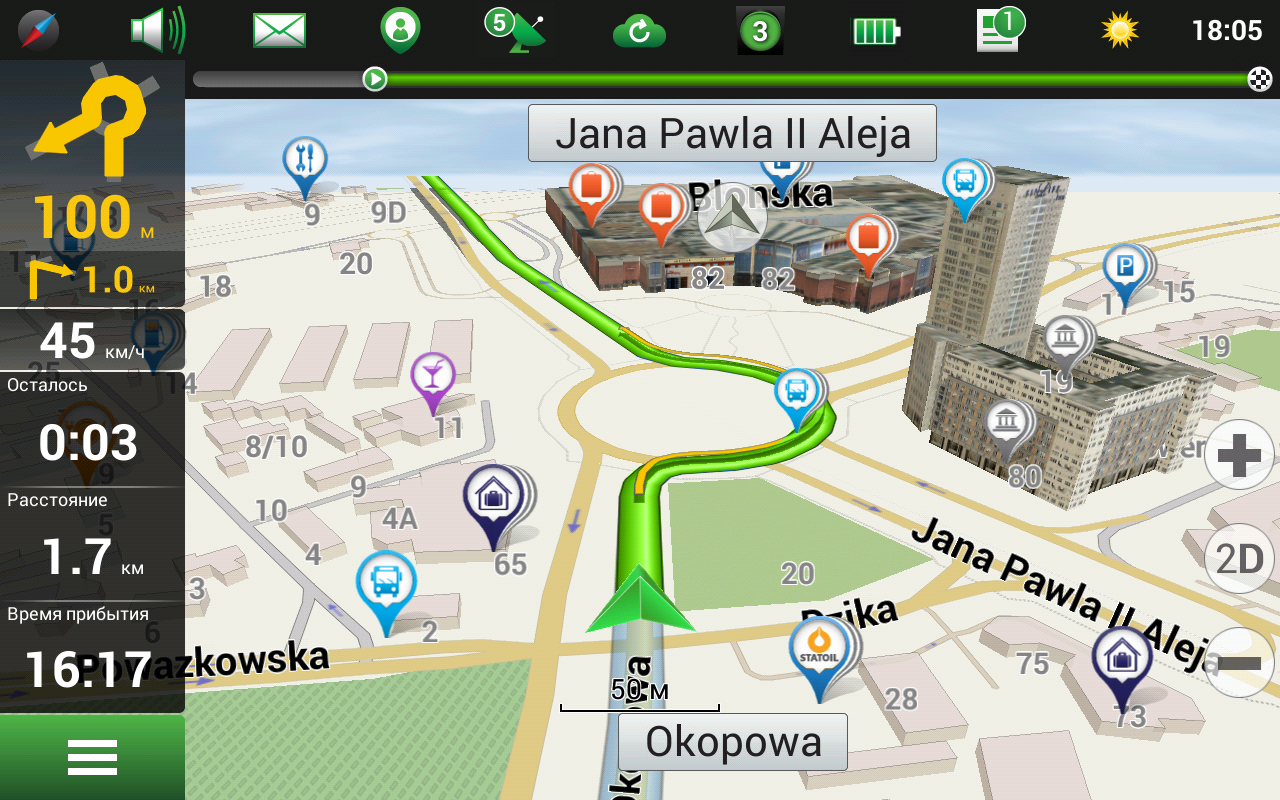The height and width of the screenshot is (800, 1280).
Task: Open messages envelope icon
Action: pos(279,30)
